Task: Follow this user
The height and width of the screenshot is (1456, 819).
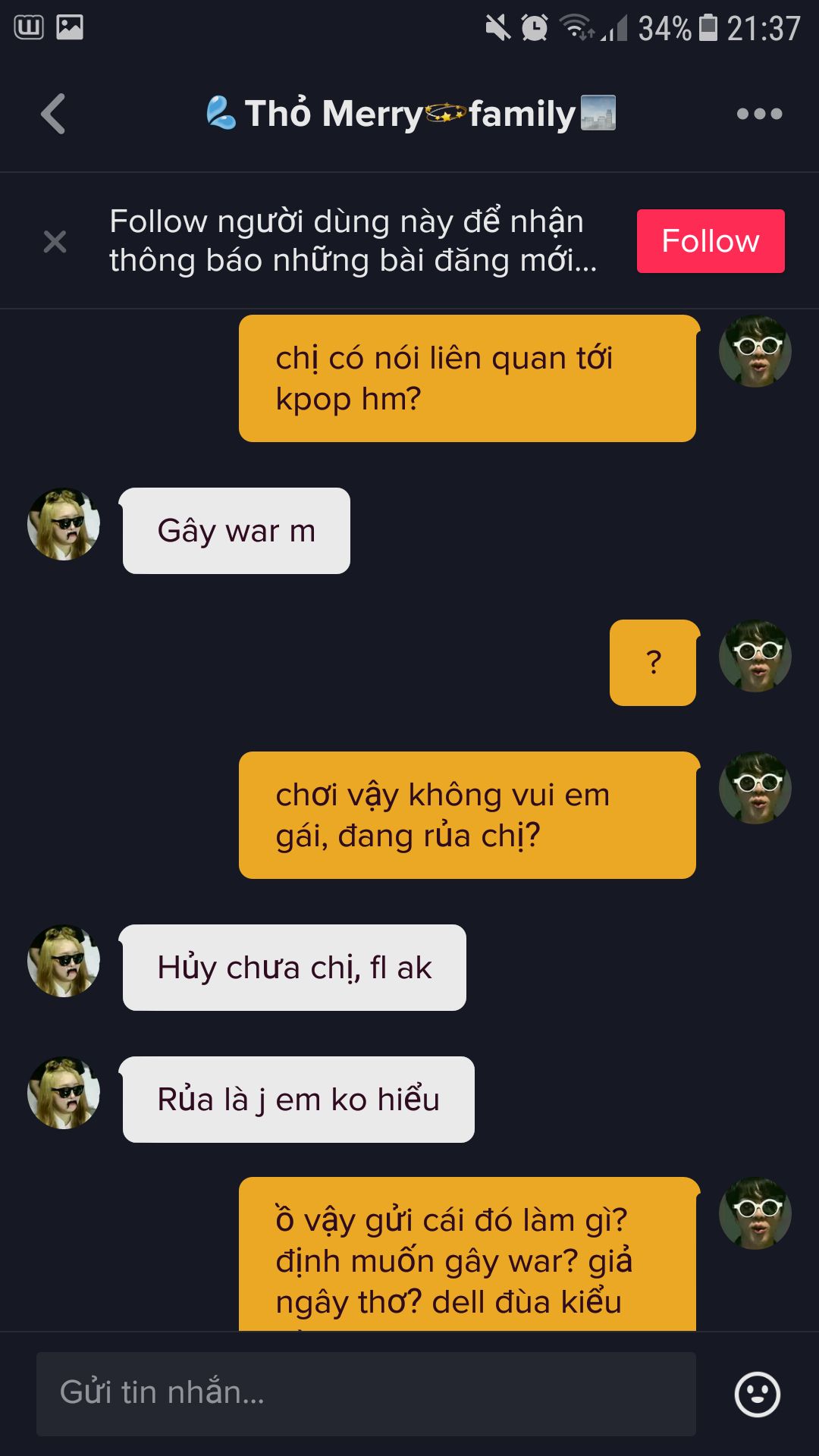Action: tap(710, 241)
